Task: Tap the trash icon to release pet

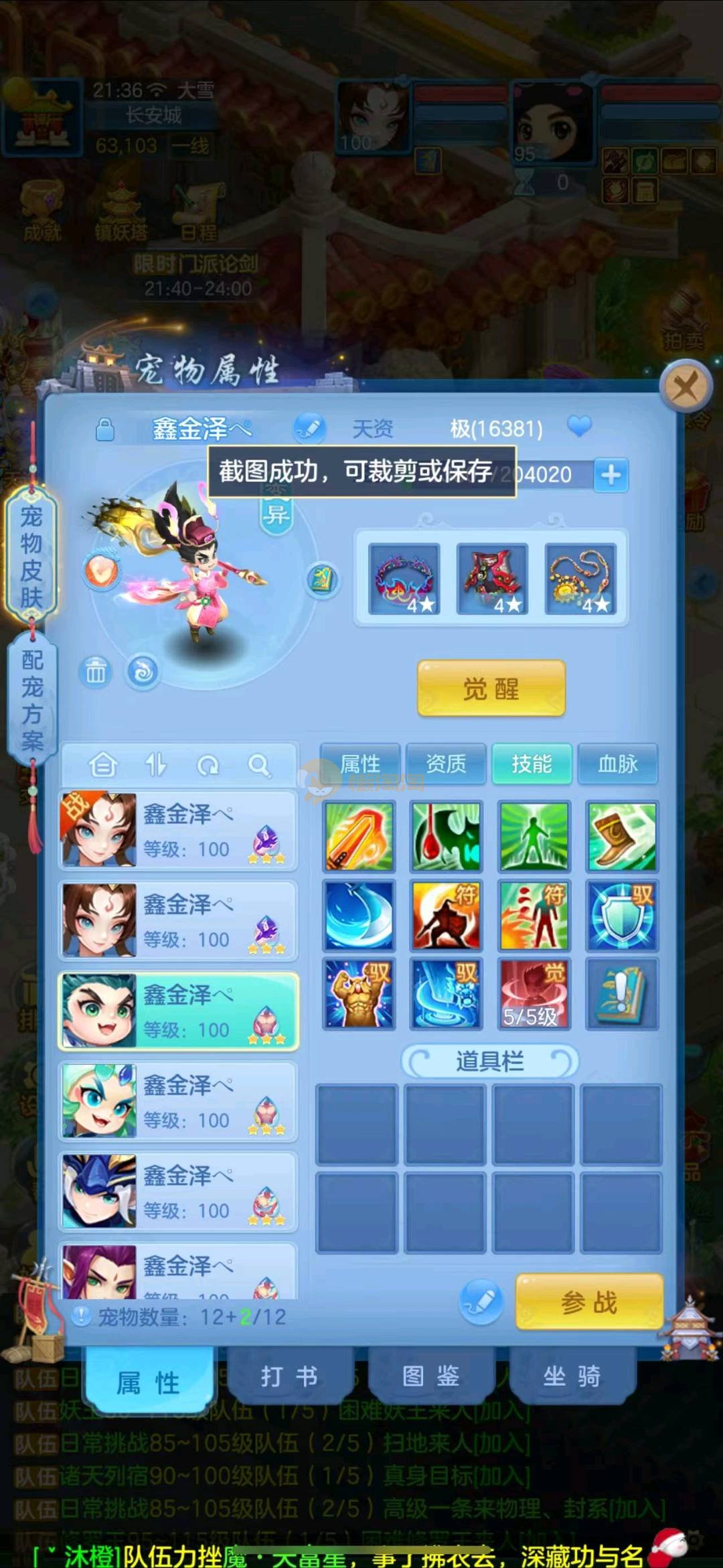Action: 96,671
